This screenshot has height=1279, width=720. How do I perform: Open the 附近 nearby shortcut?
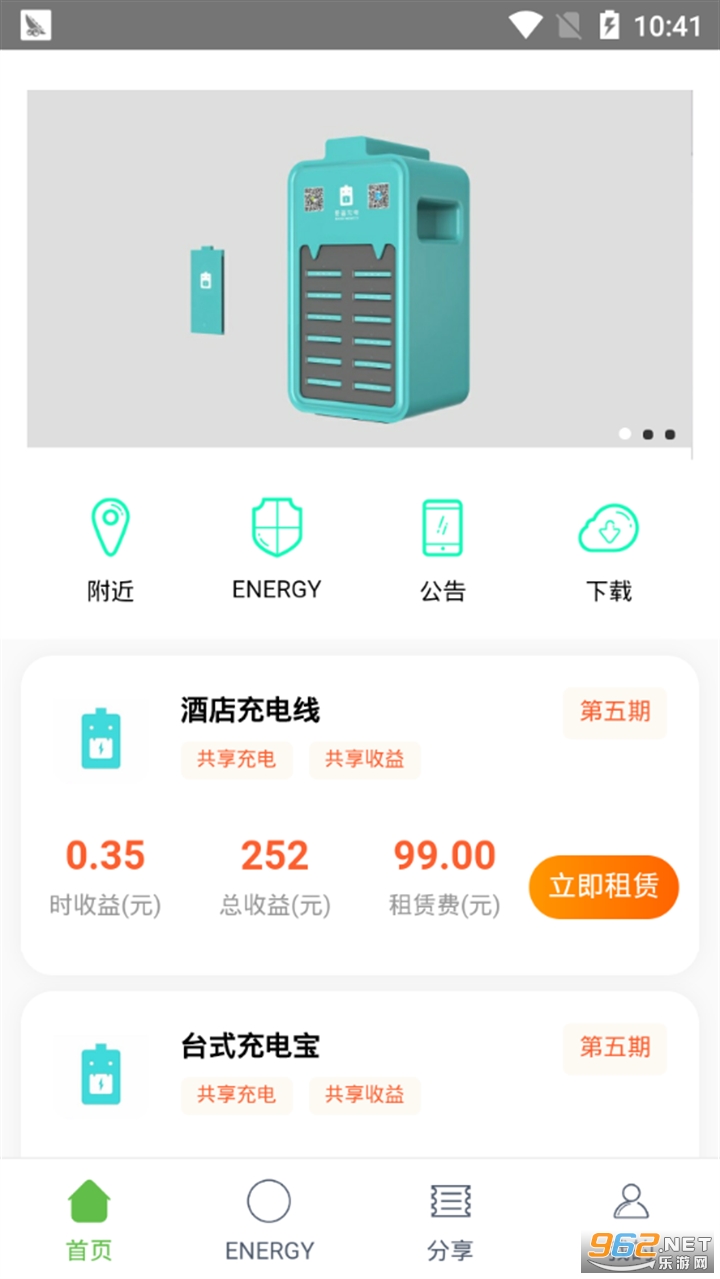(110, 550)
